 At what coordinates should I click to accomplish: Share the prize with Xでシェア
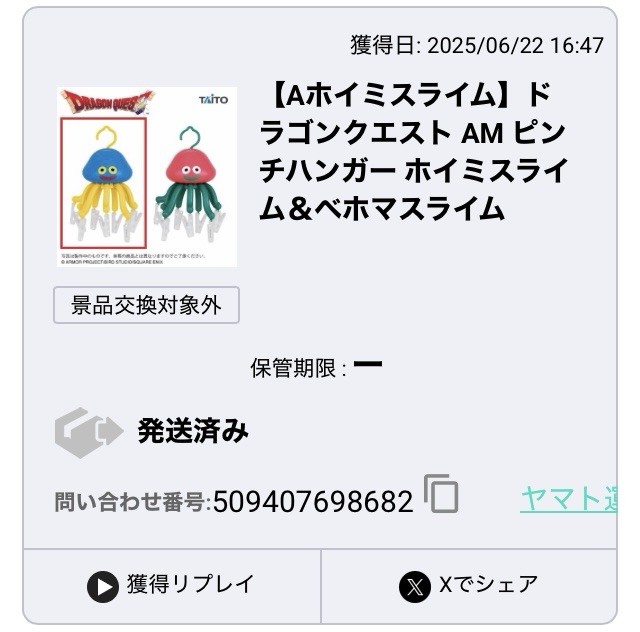(x=468, y=585)
